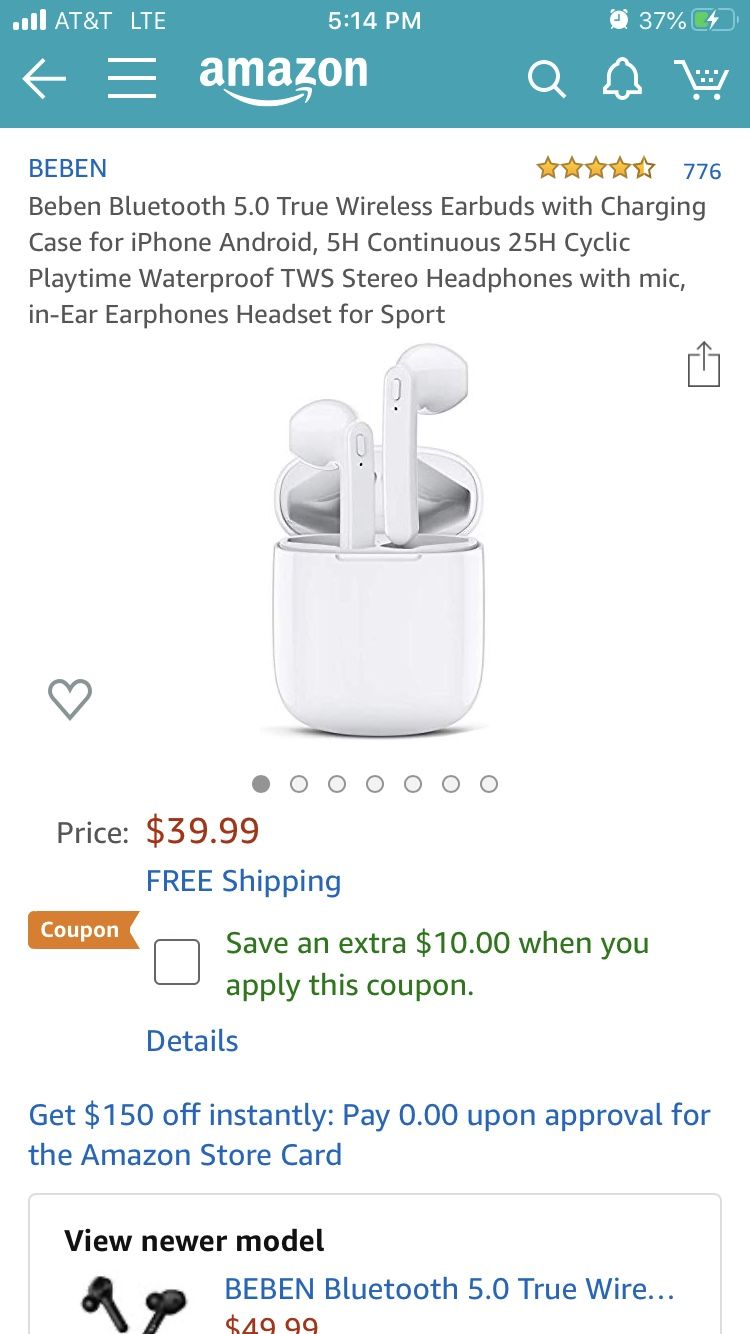Share this earbuds product
750x1334 pixels.
[704, 364]
